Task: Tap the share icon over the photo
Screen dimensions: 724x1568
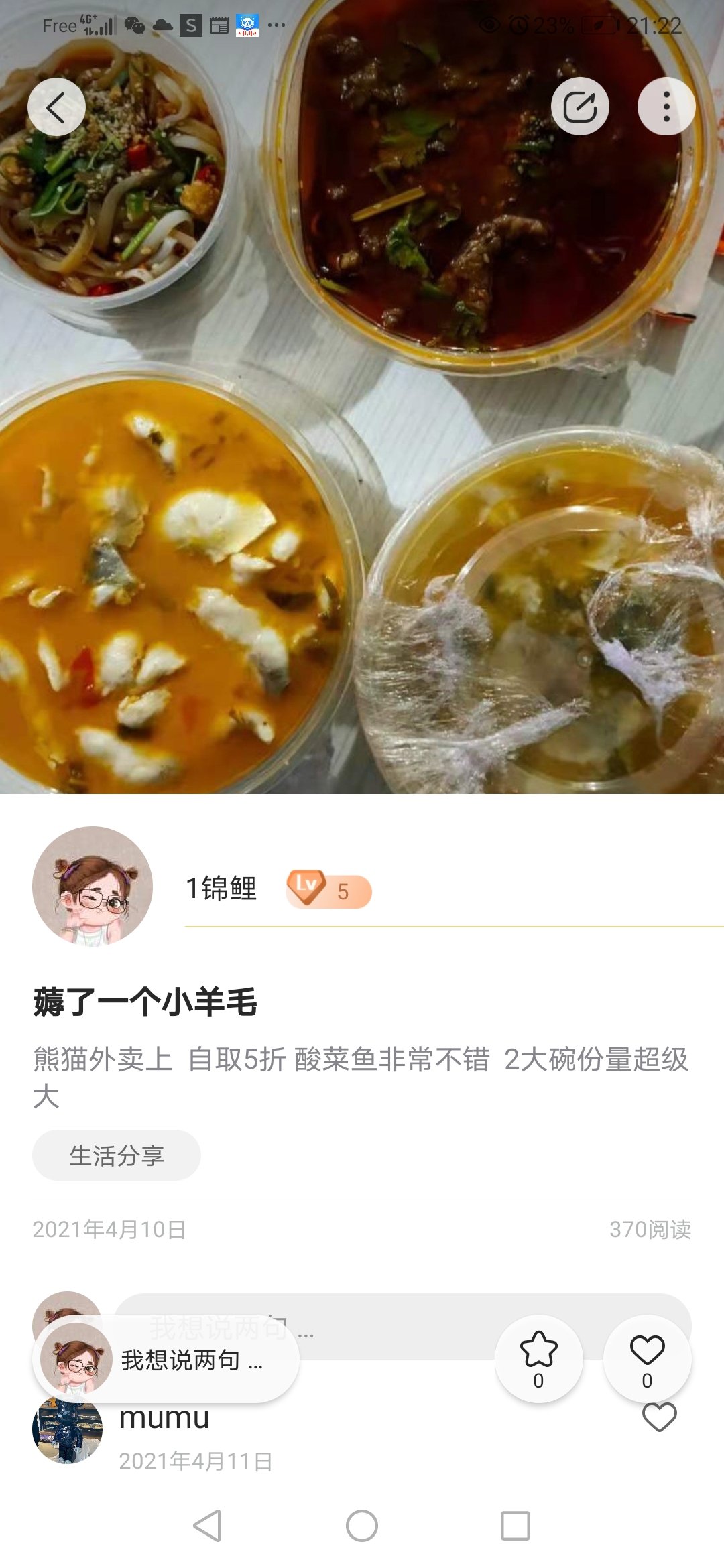Action: [x=580, y=107]
